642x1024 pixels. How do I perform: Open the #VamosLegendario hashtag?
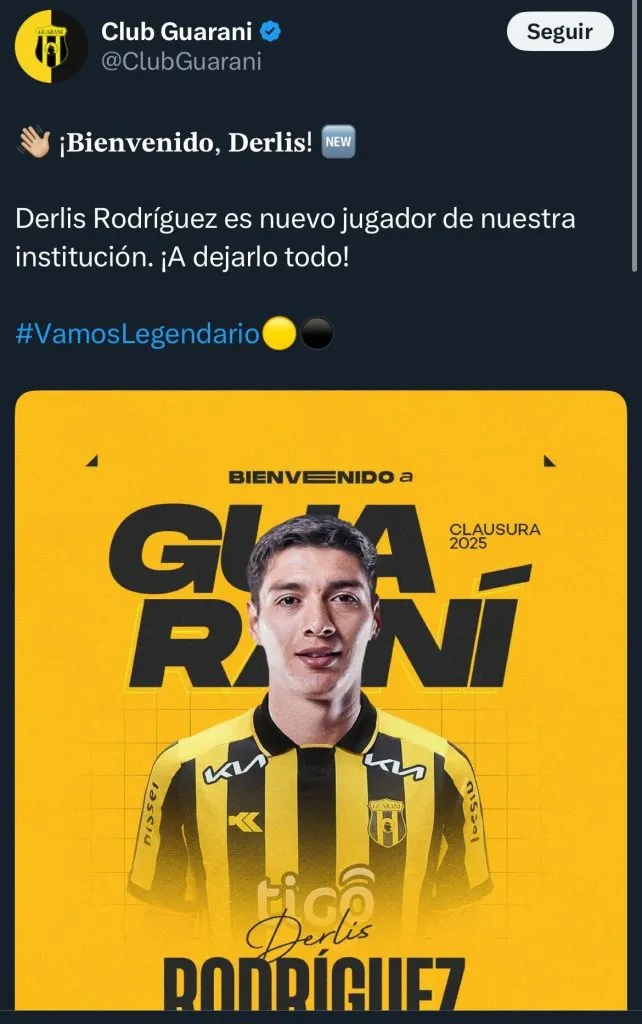point(138,333)
